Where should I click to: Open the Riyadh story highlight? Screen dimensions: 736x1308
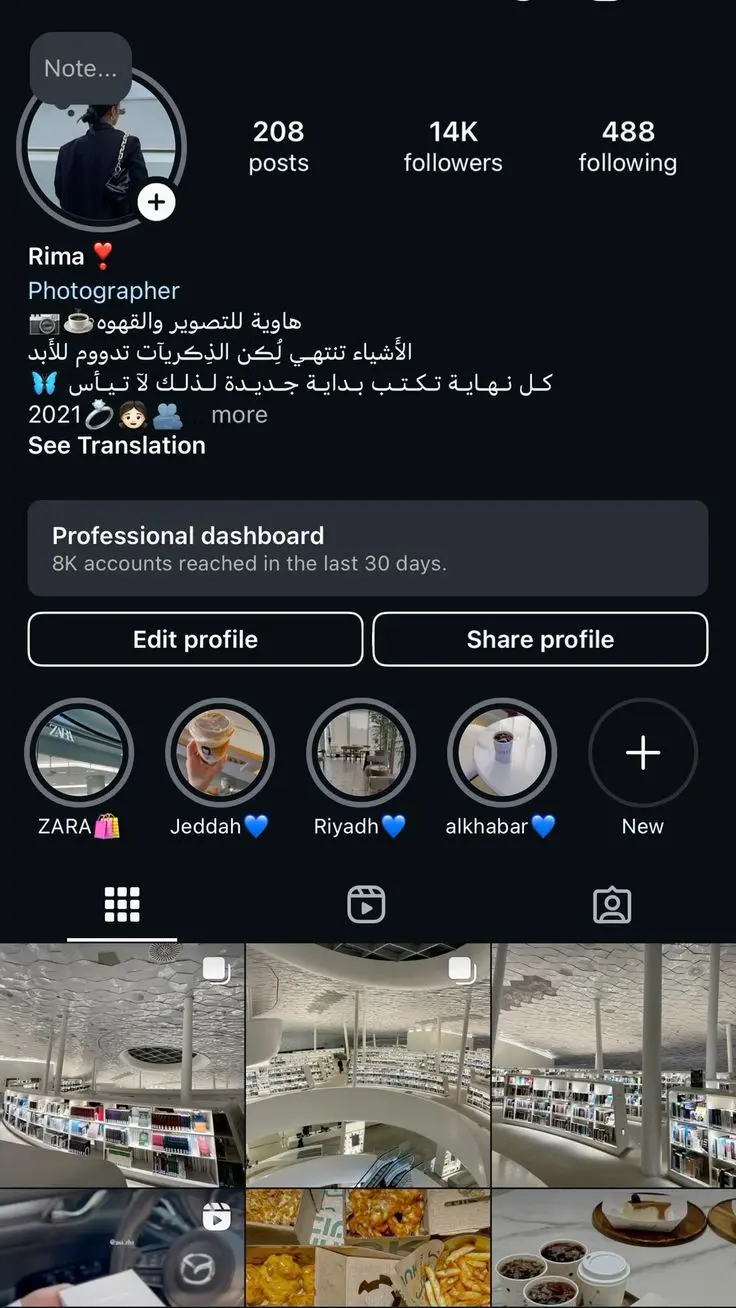(360, 753)
